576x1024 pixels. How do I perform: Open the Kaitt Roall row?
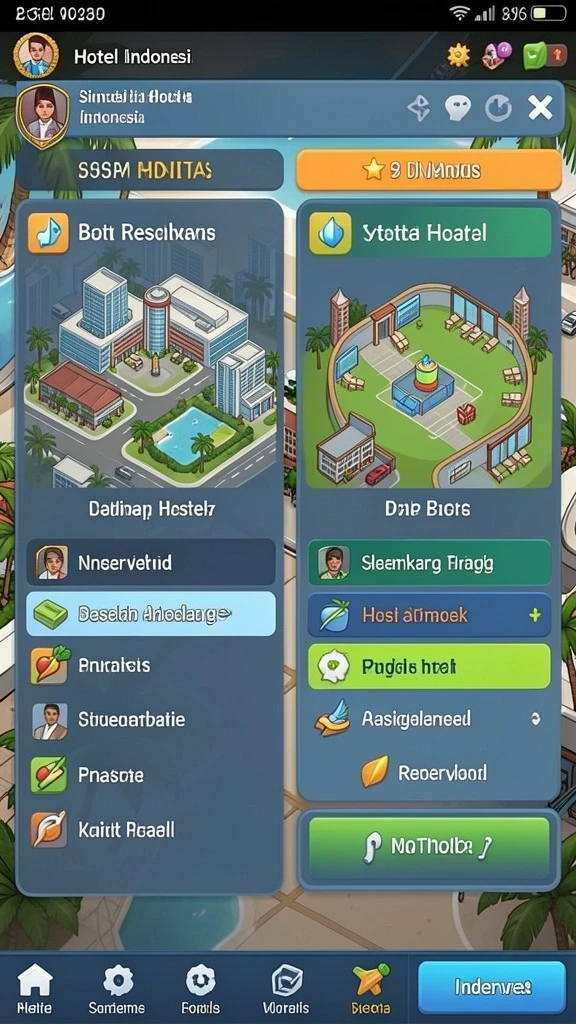pyautogui.click(x=151, y=829)
